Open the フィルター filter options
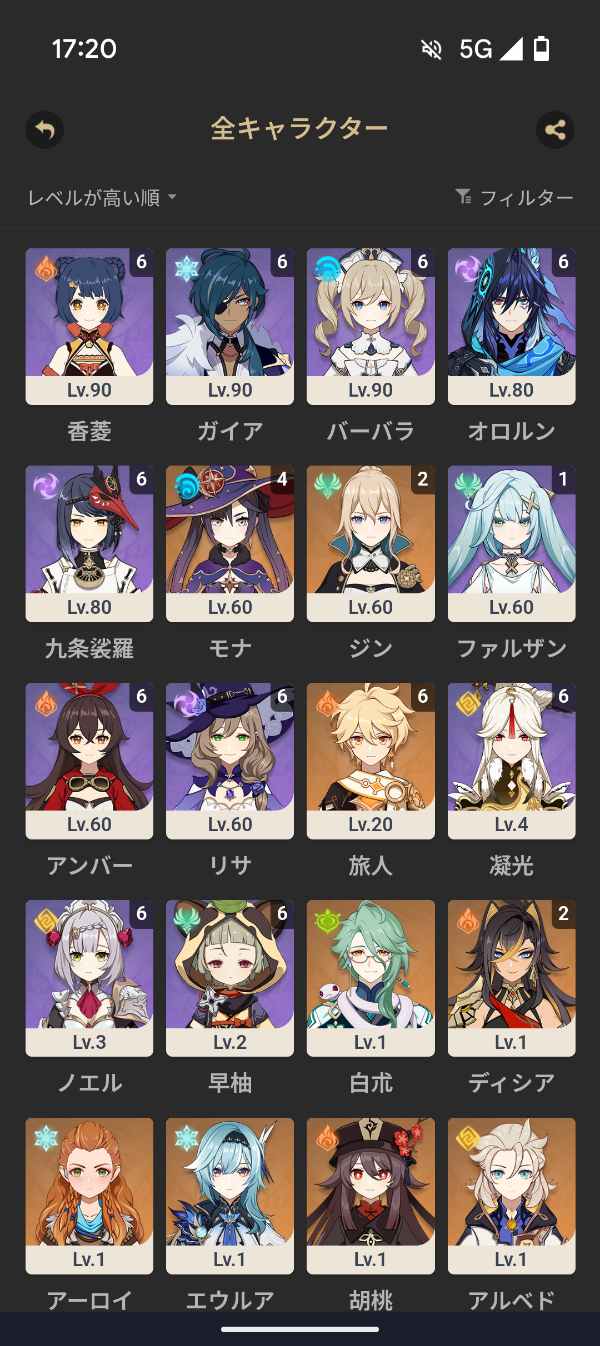 click(514, 198)
